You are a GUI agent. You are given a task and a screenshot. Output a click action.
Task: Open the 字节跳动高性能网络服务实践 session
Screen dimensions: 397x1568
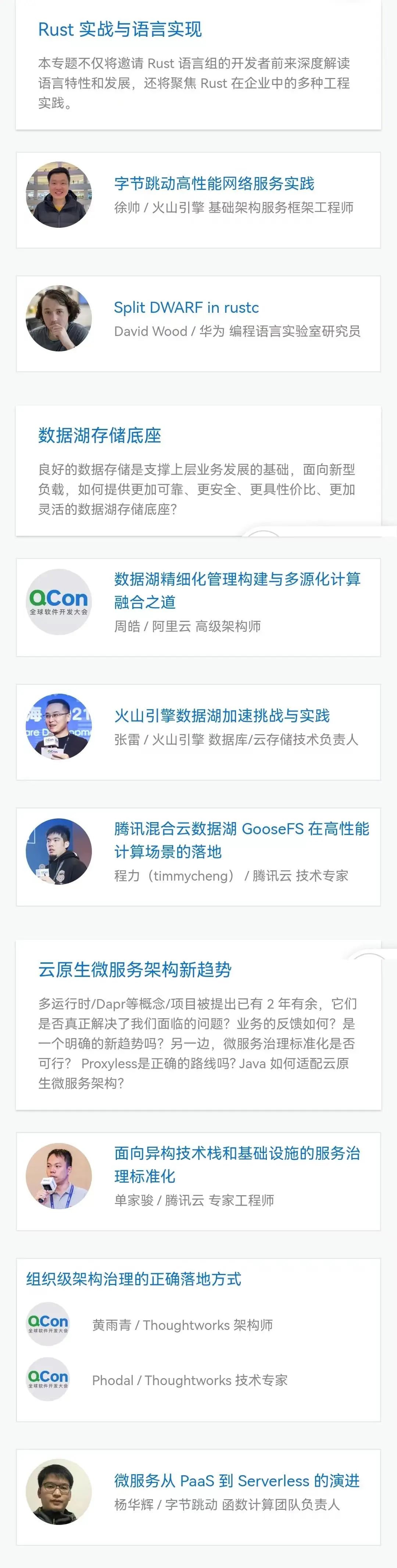click(214, 184)
